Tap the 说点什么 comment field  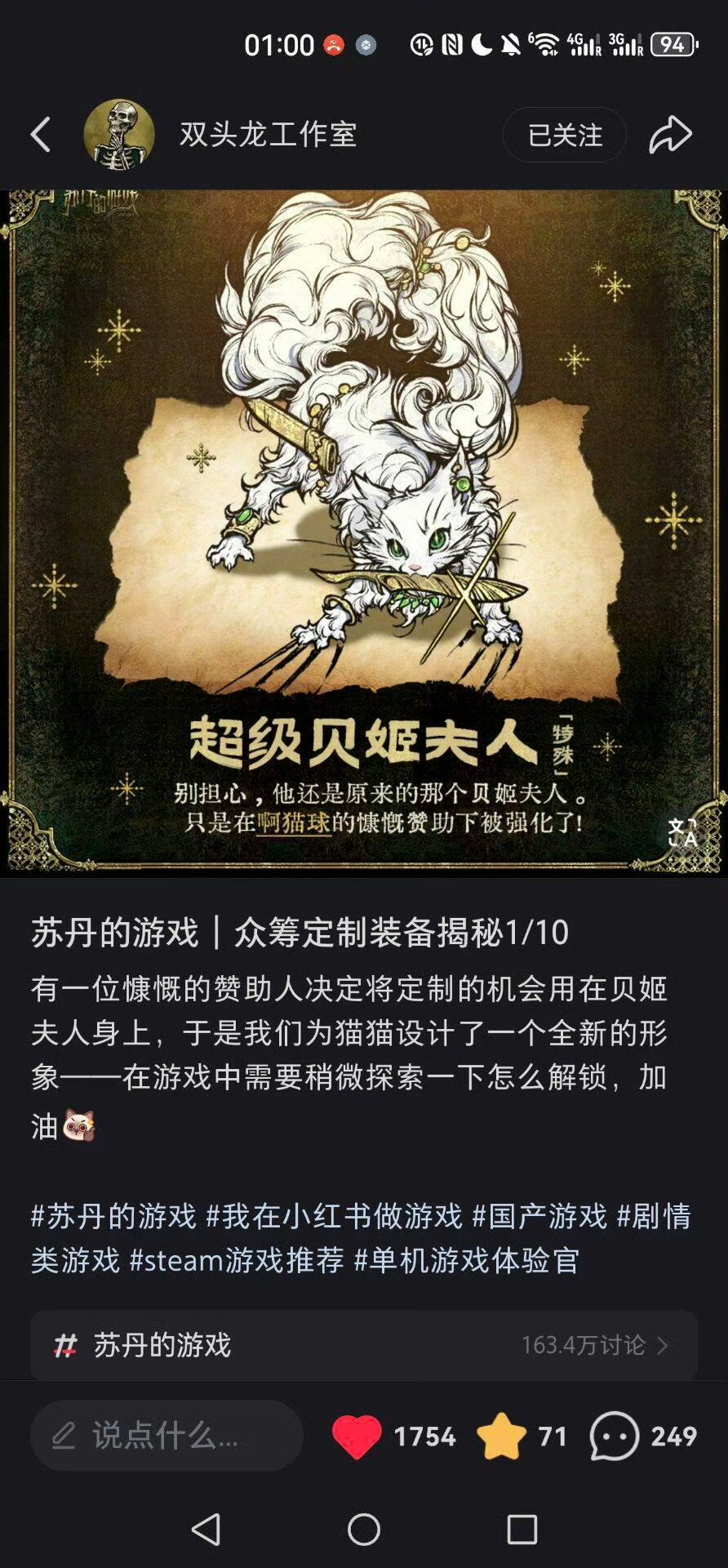pos(166,1436)
